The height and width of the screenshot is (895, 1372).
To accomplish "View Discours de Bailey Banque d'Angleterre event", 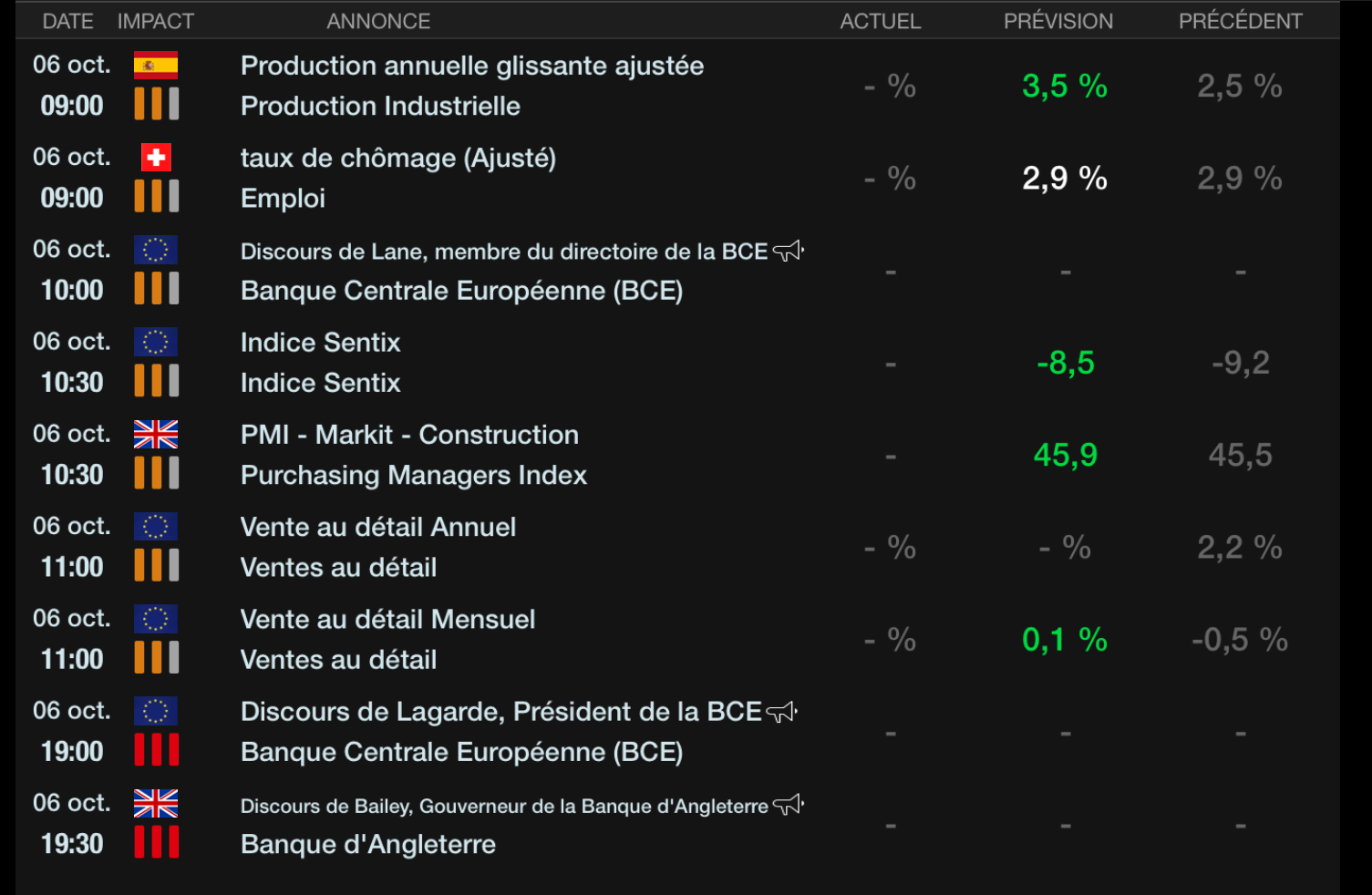I will click(x=503, y=806).
